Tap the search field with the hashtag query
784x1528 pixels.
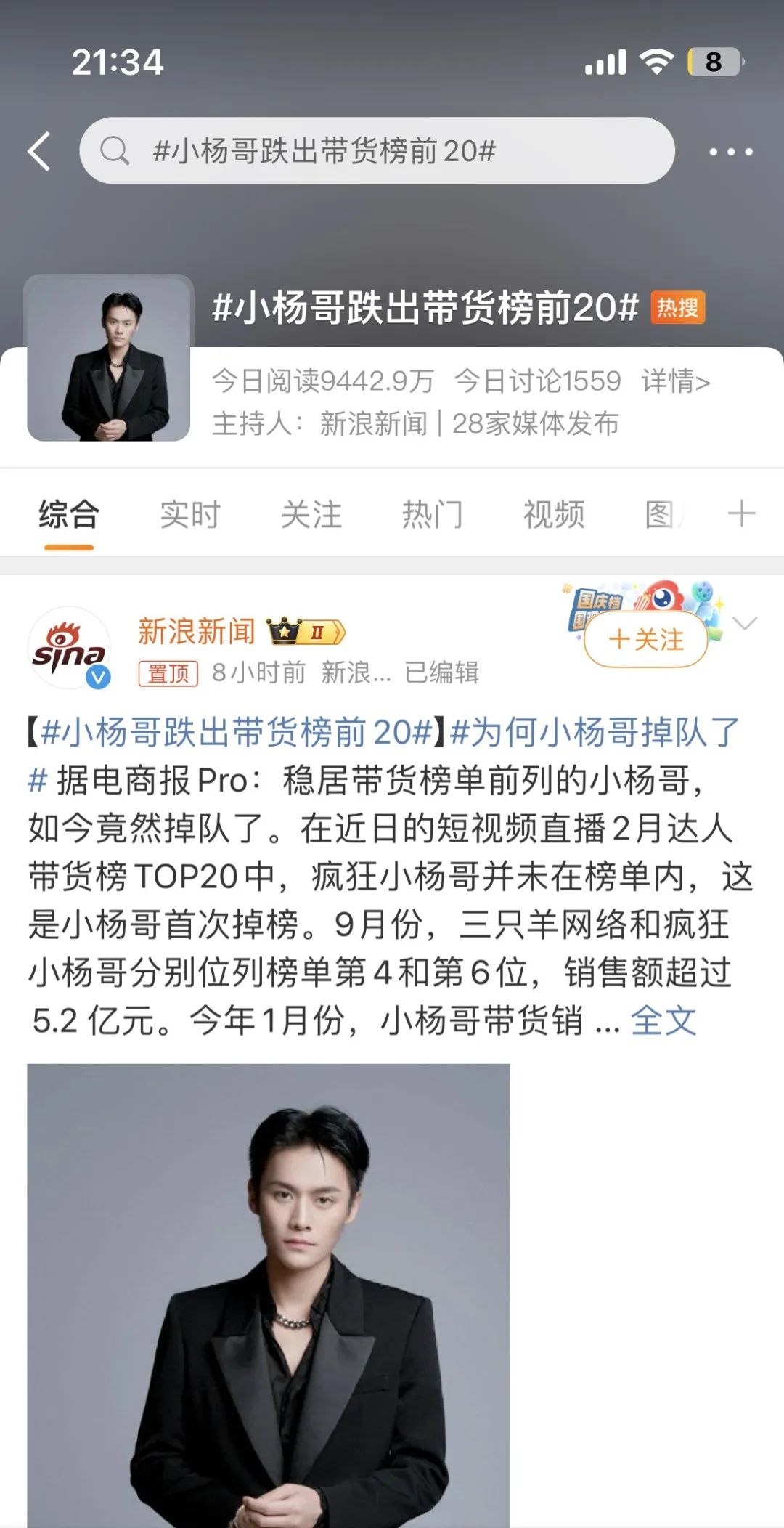point(377,151)
